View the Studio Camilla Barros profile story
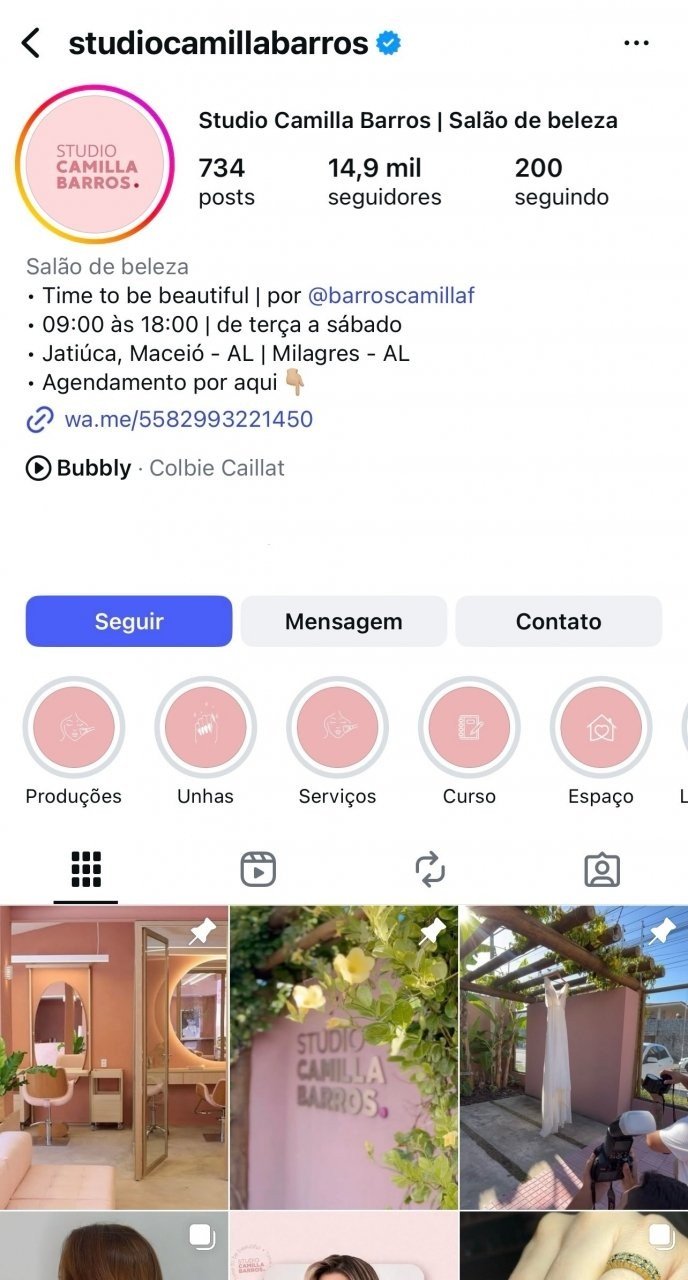Viewport: 688px width, 1280px height. point(95,165)
